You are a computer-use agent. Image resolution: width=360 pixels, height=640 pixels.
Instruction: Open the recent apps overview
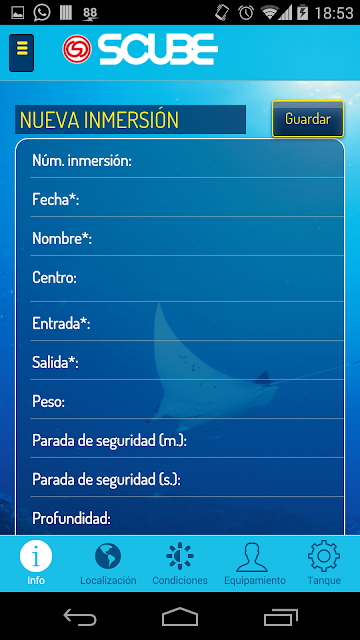pos(280,617)
